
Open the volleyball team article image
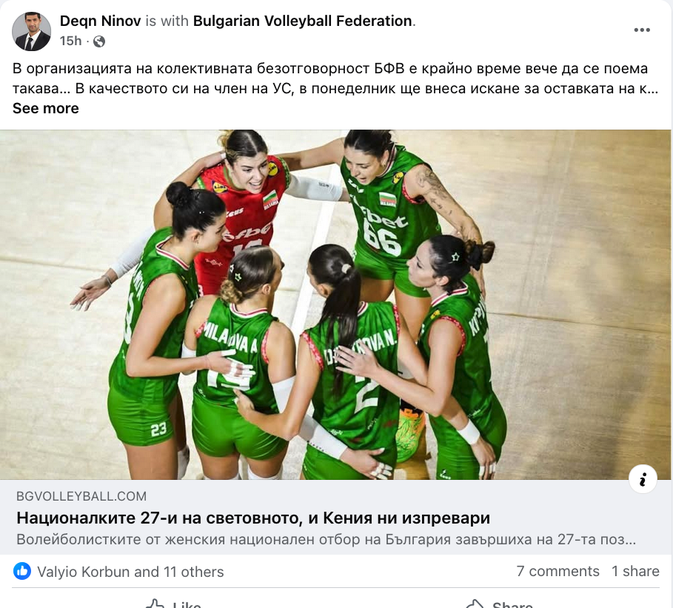tap(335, 304)
